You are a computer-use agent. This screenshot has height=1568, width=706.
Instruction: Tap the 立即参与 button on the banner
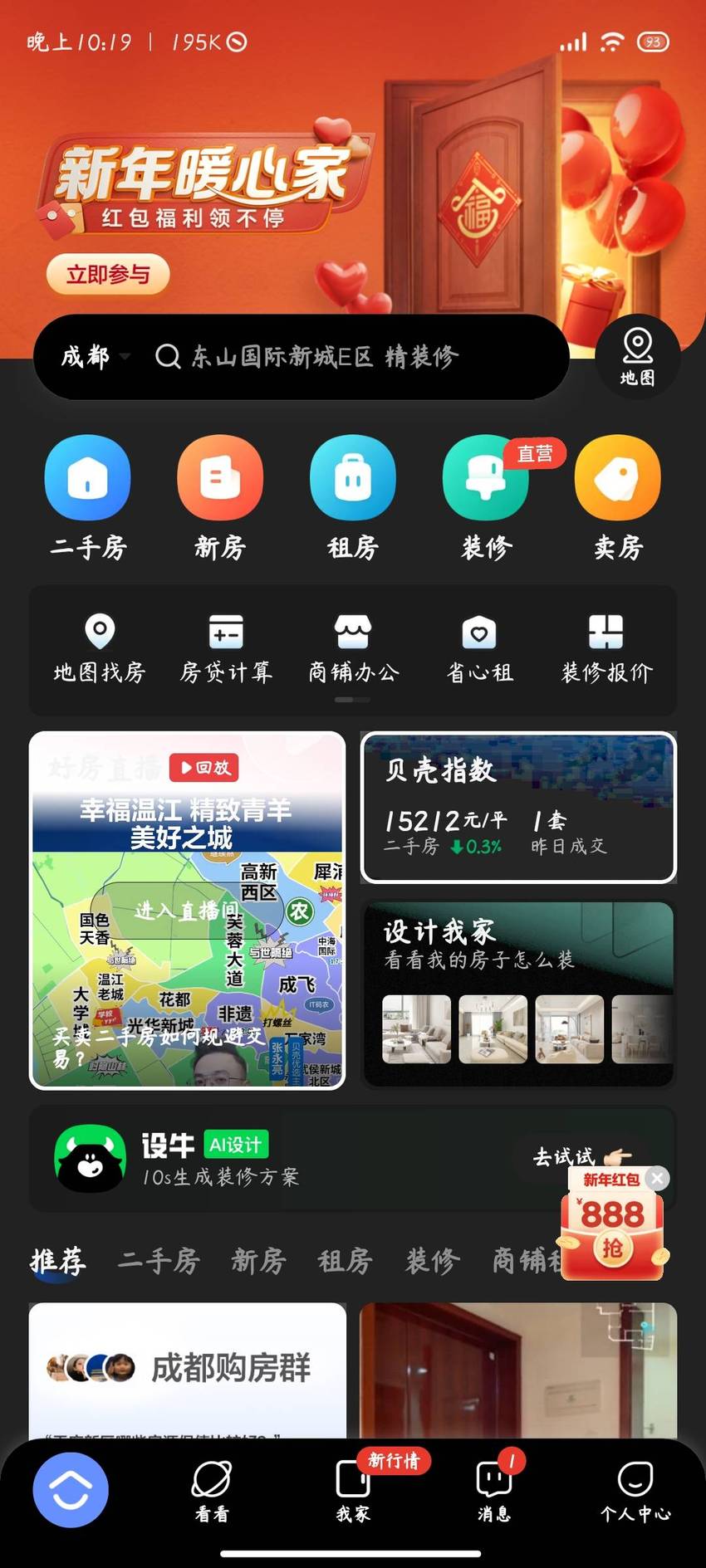point(108,274)
